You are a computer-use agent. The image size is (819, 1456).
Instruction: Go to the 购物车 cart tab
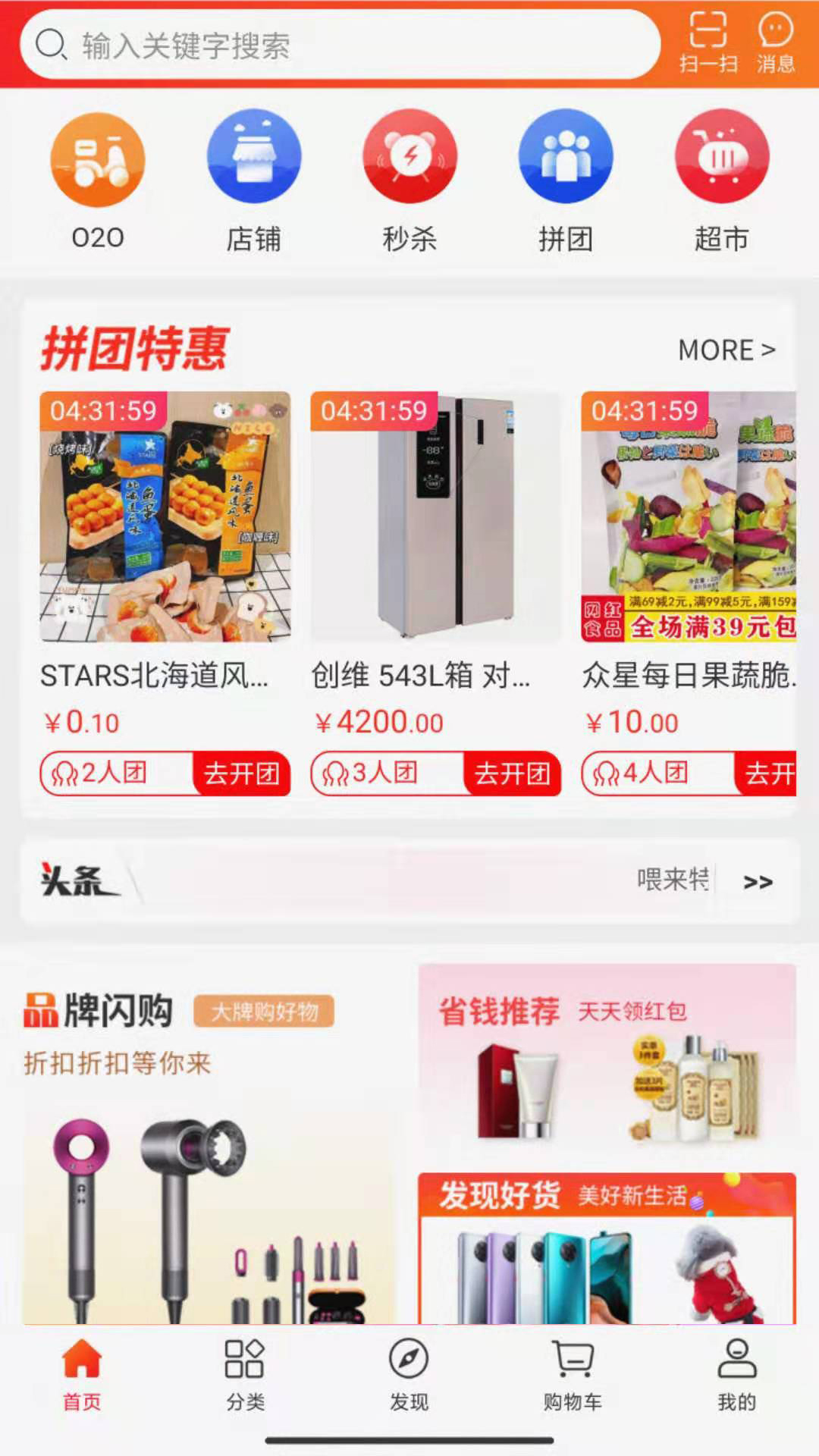573,1374
